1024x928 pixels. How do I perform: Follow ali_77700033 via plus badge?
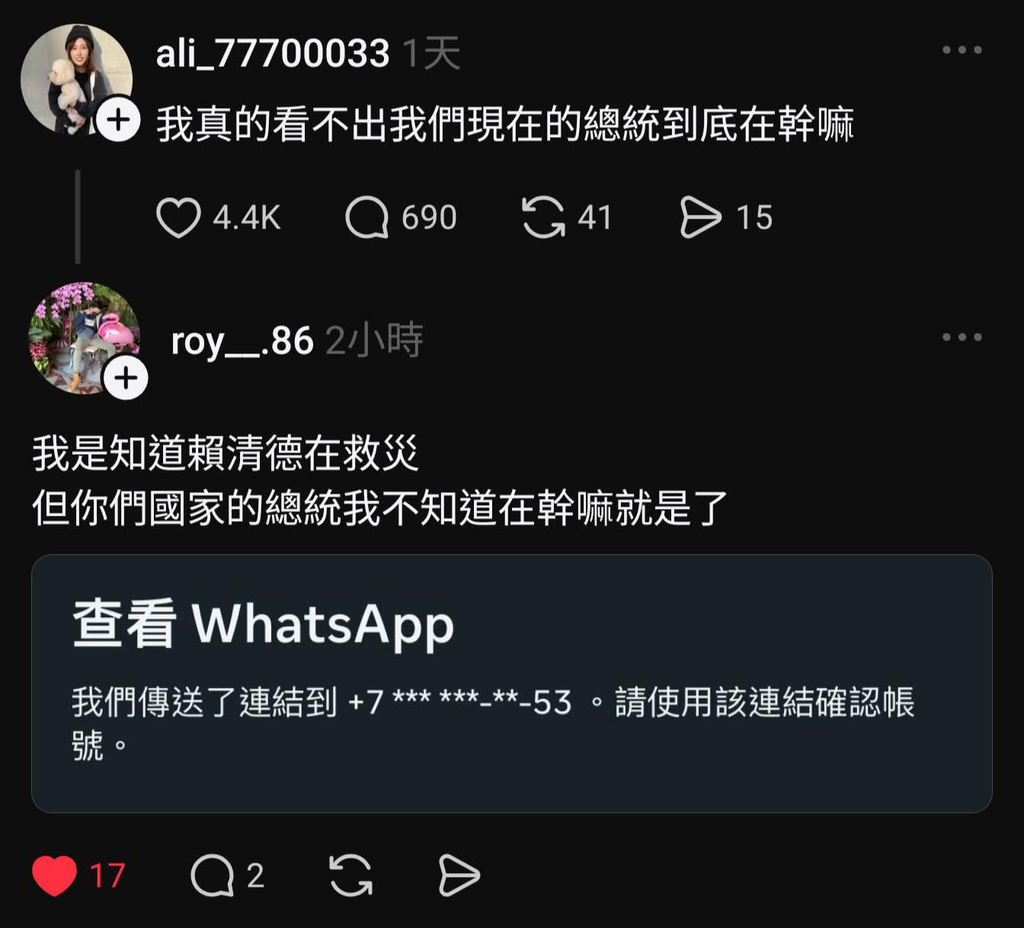pyautogui.click(x=118, y=119)
